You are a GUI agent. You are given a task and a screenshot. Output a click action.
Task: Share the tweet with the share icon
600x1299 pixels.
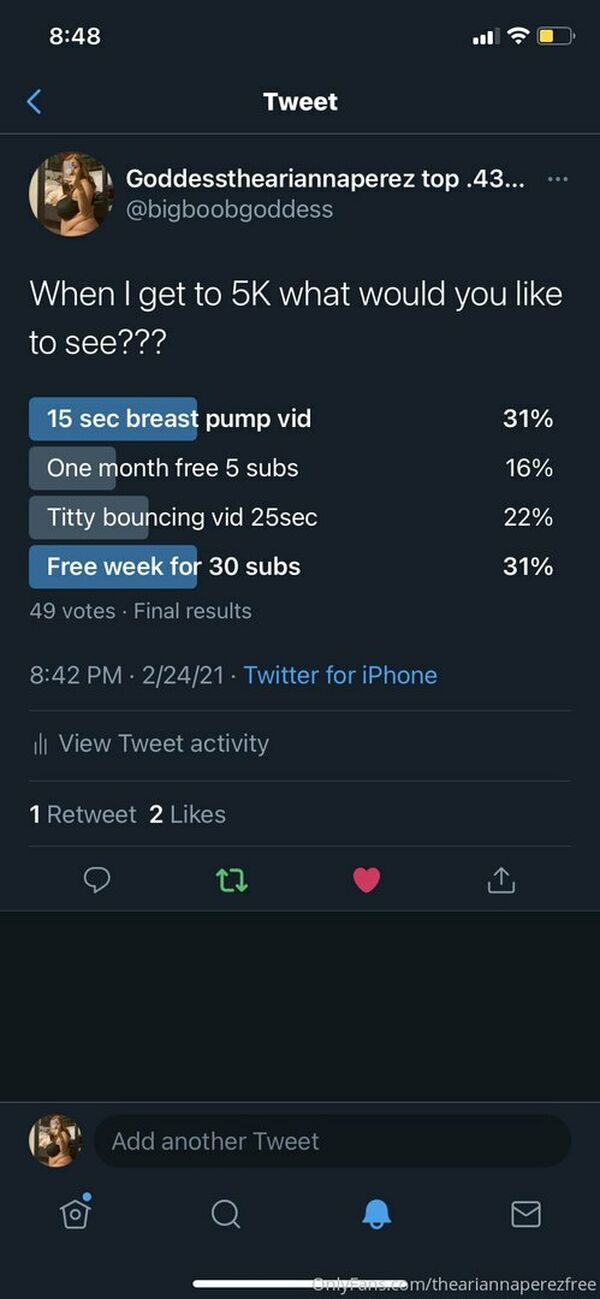501,879
